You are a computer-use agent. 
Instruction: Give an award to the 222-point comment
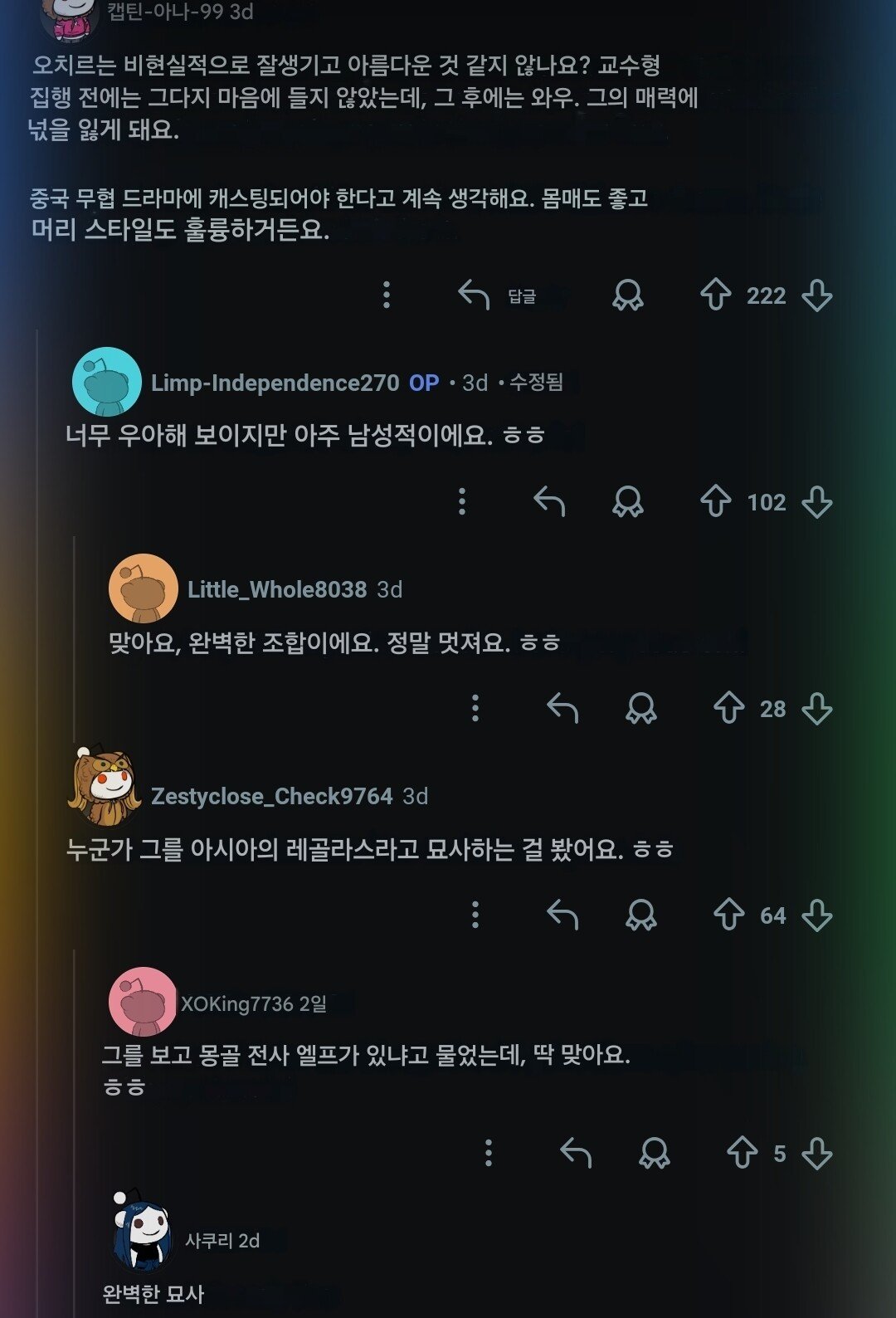[627, 295]
